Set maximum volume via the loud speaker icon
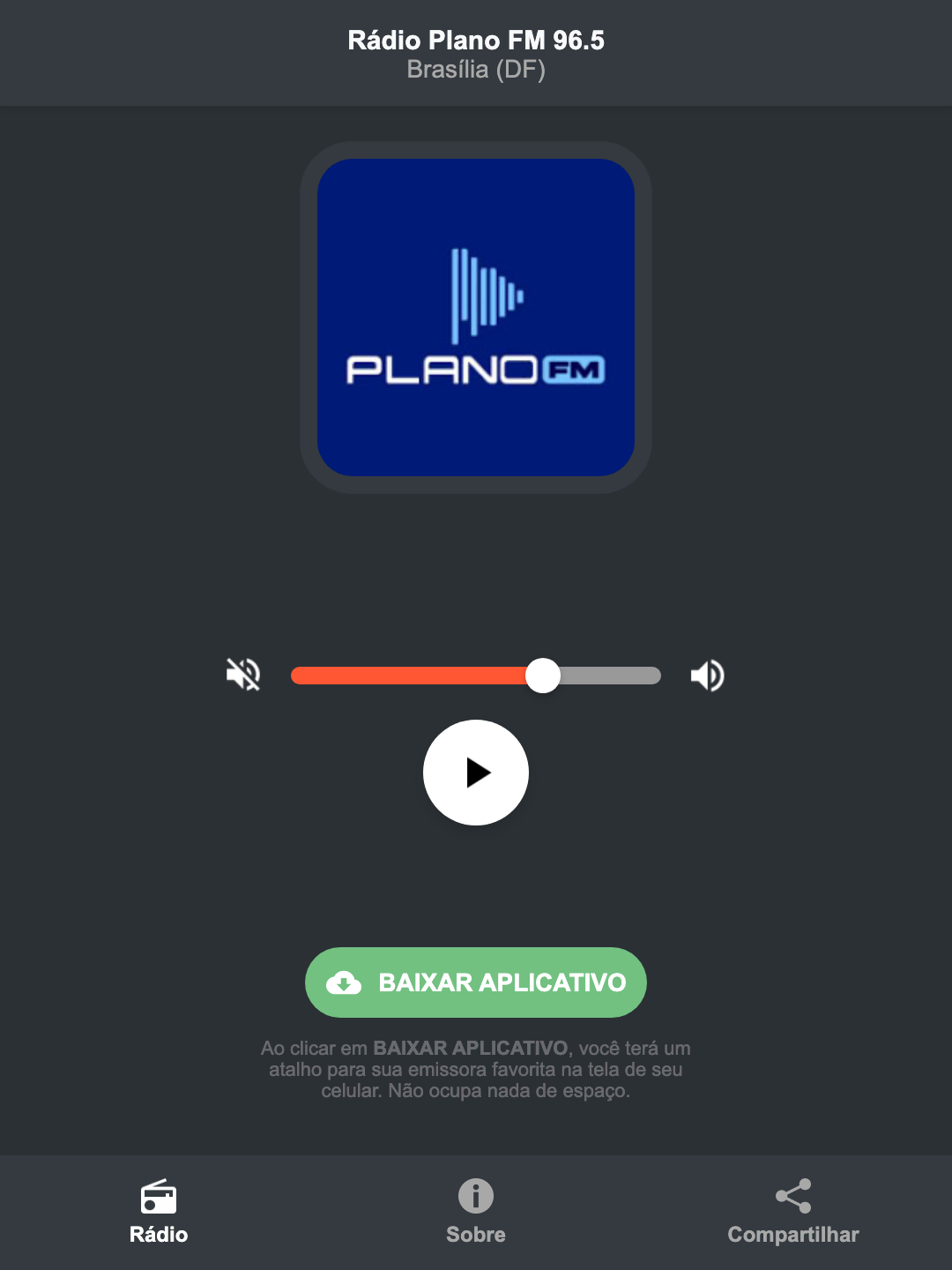Viewport: 952px width, 1270px height. pos(708,675)
